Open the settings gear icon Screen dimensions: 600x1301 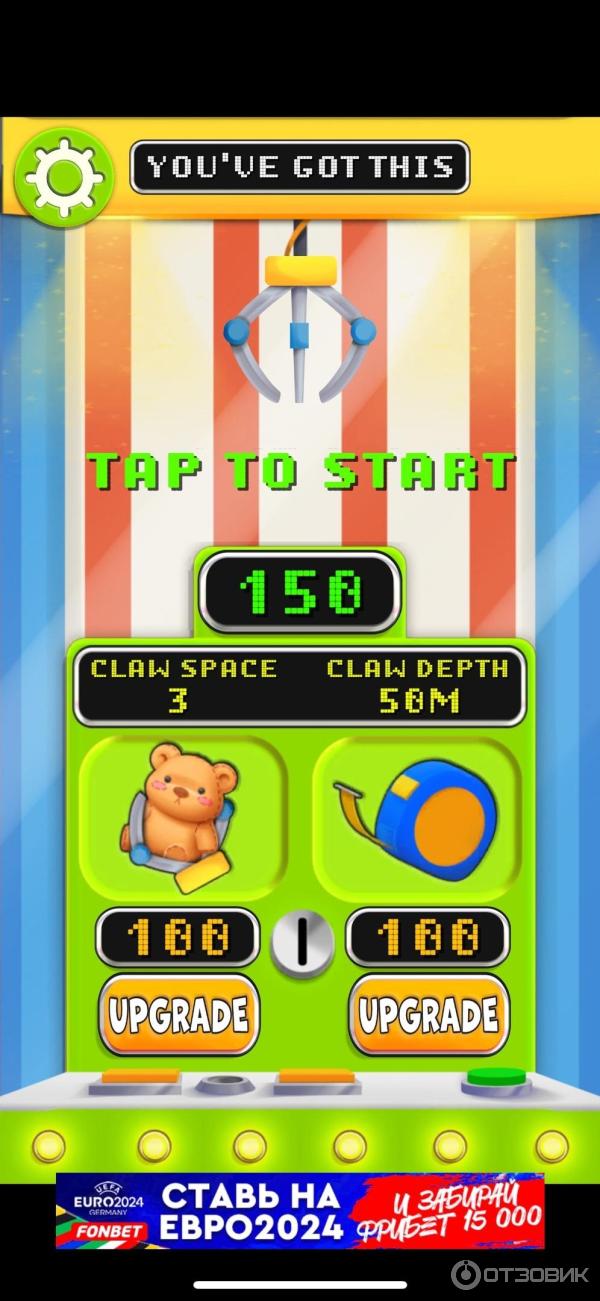tap(65, 176)
